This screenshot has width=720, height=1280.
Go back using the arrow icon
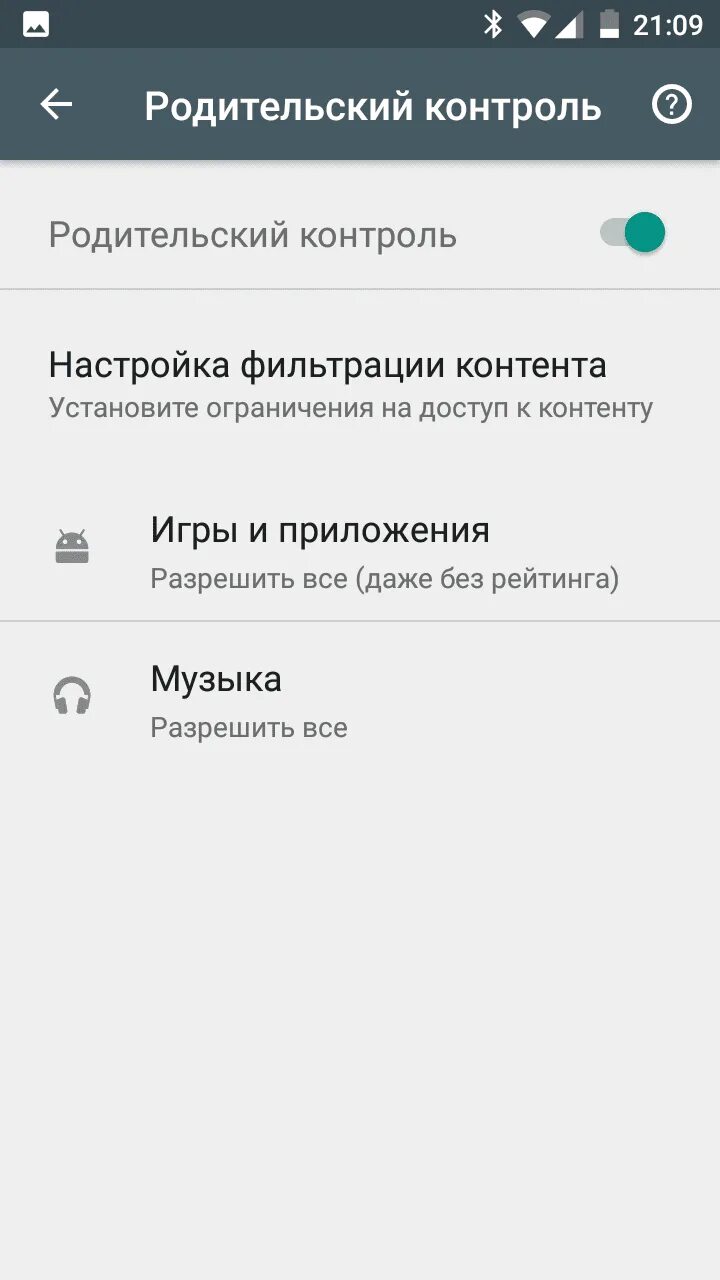click(56, 105)
